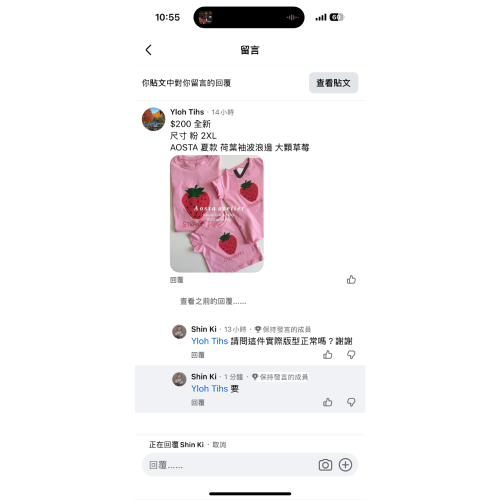Like Shin Ki's 13-hour-old reply
The width and height of the screenshot is (500, 500).
pos(328,355)
